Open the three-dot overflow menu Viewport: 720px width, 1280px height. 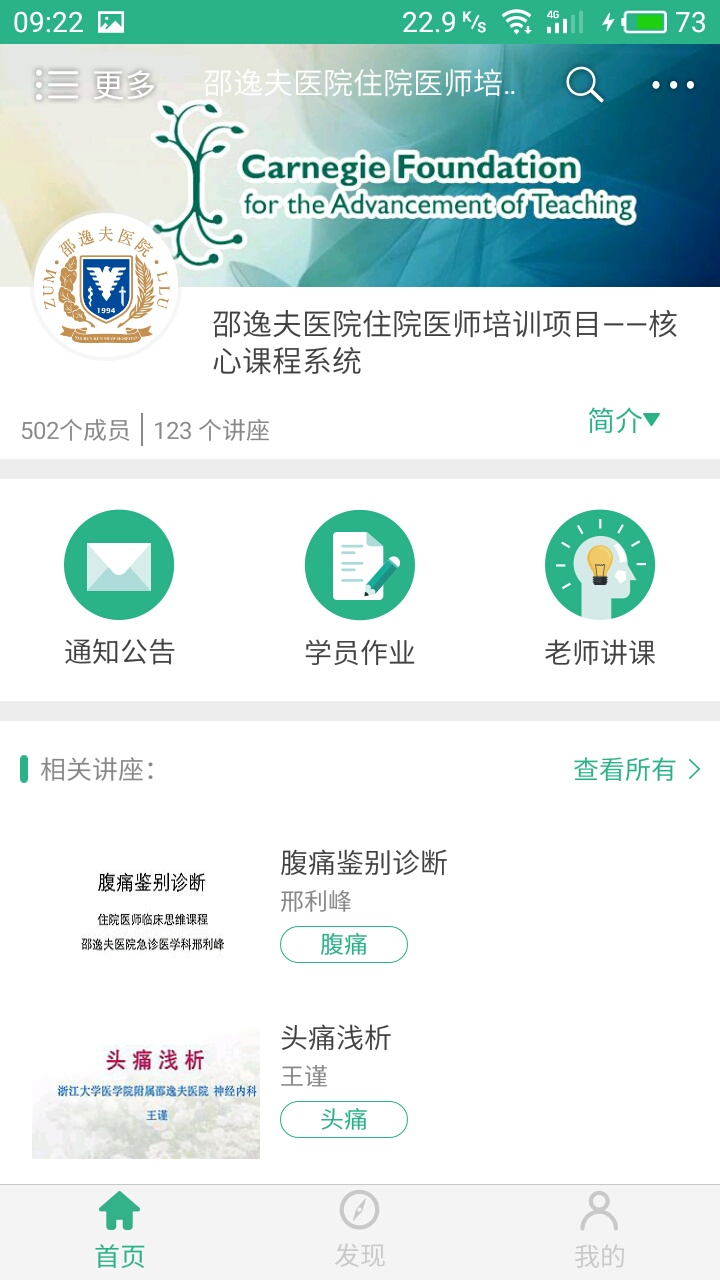click(x=673, y=85)
